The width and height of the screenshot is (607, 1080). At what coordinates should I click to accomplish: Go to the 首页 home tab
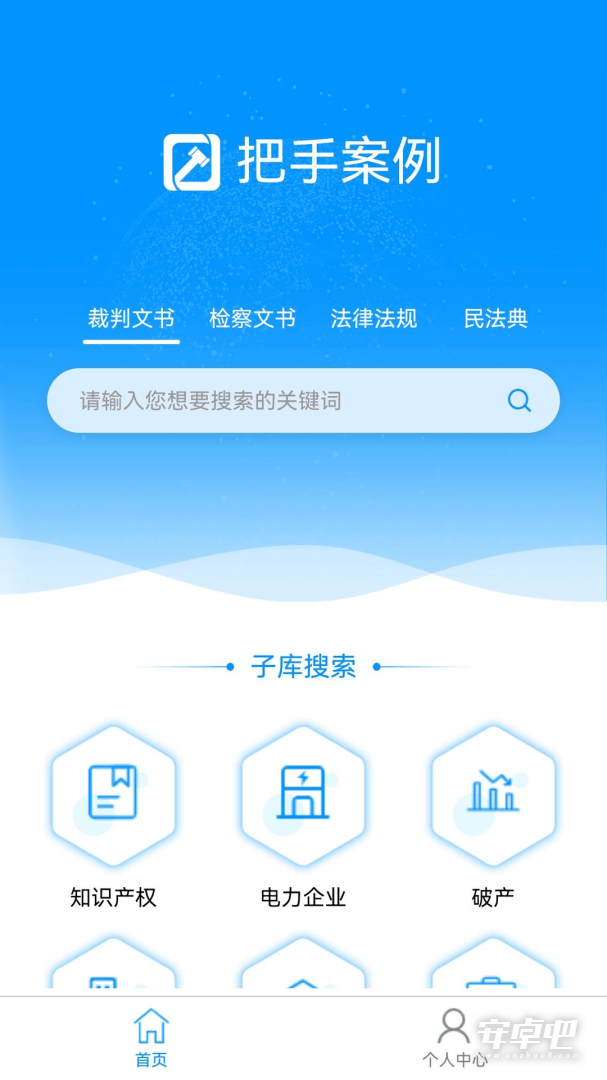(151, 1038)
